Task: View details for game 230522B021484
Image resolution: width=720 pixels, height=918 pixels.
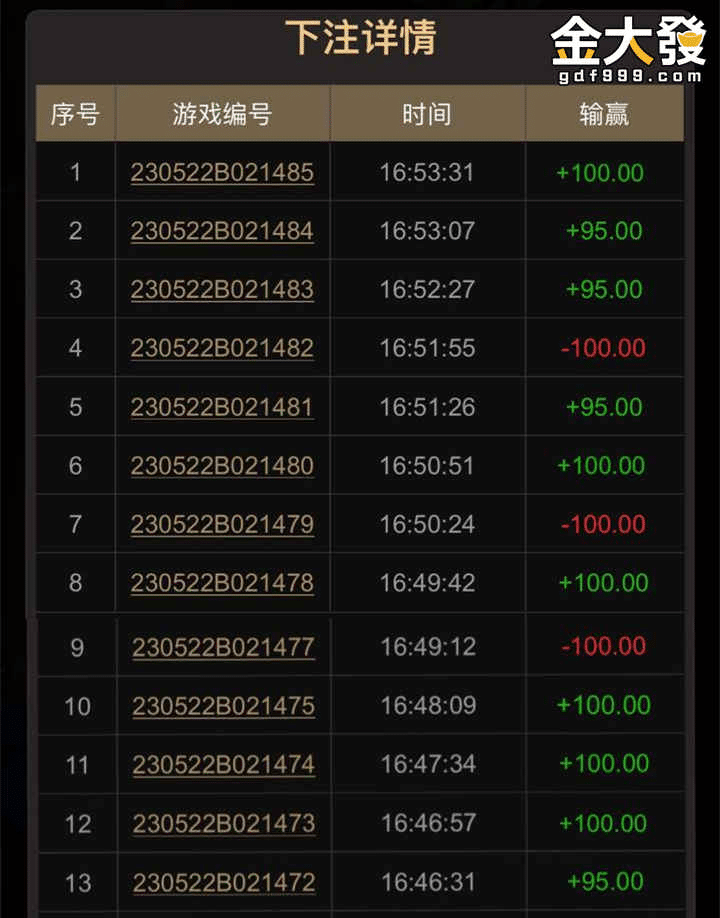Action: [x=222, y=231]
